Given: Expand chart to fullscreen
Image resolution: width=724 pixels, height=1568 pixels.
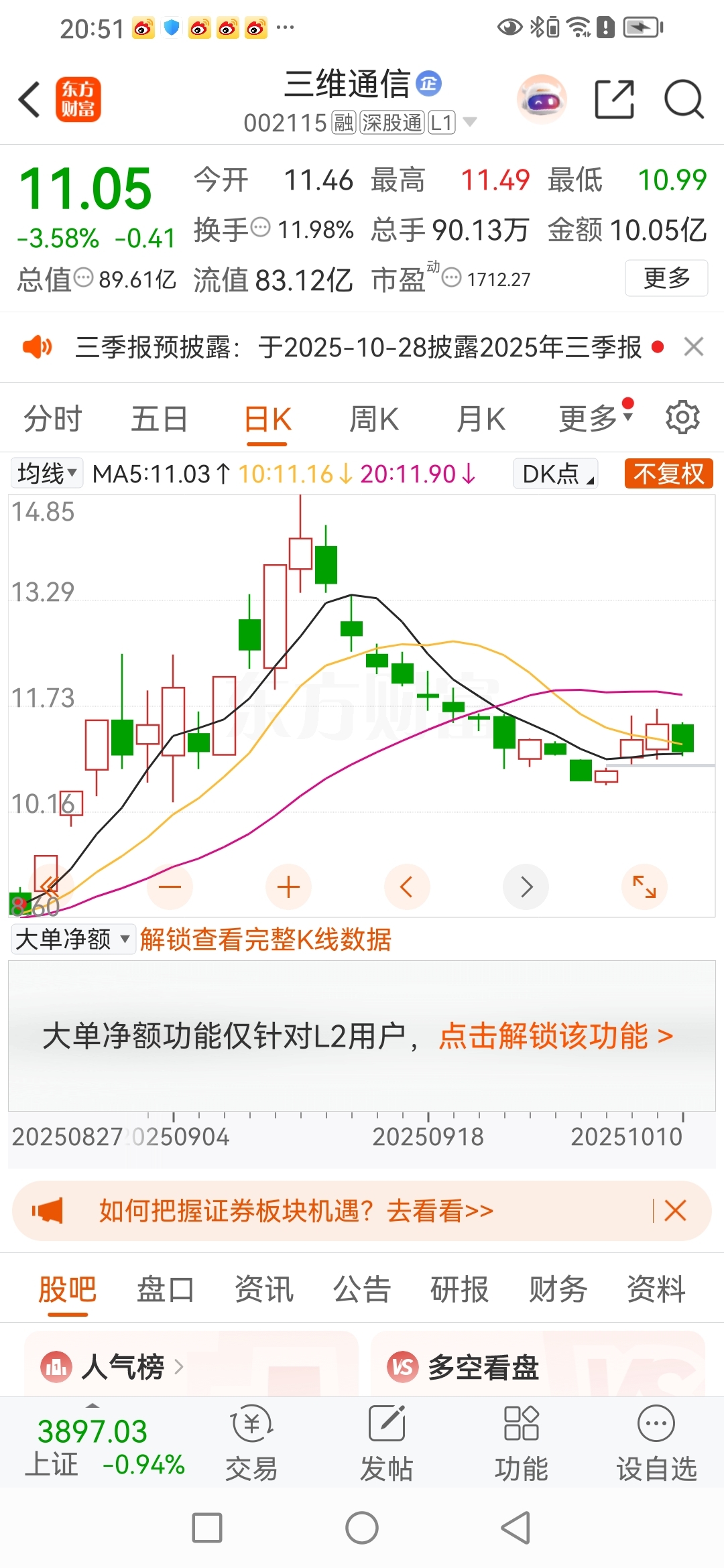Looking at the screenshot, I should click(644, 887).
